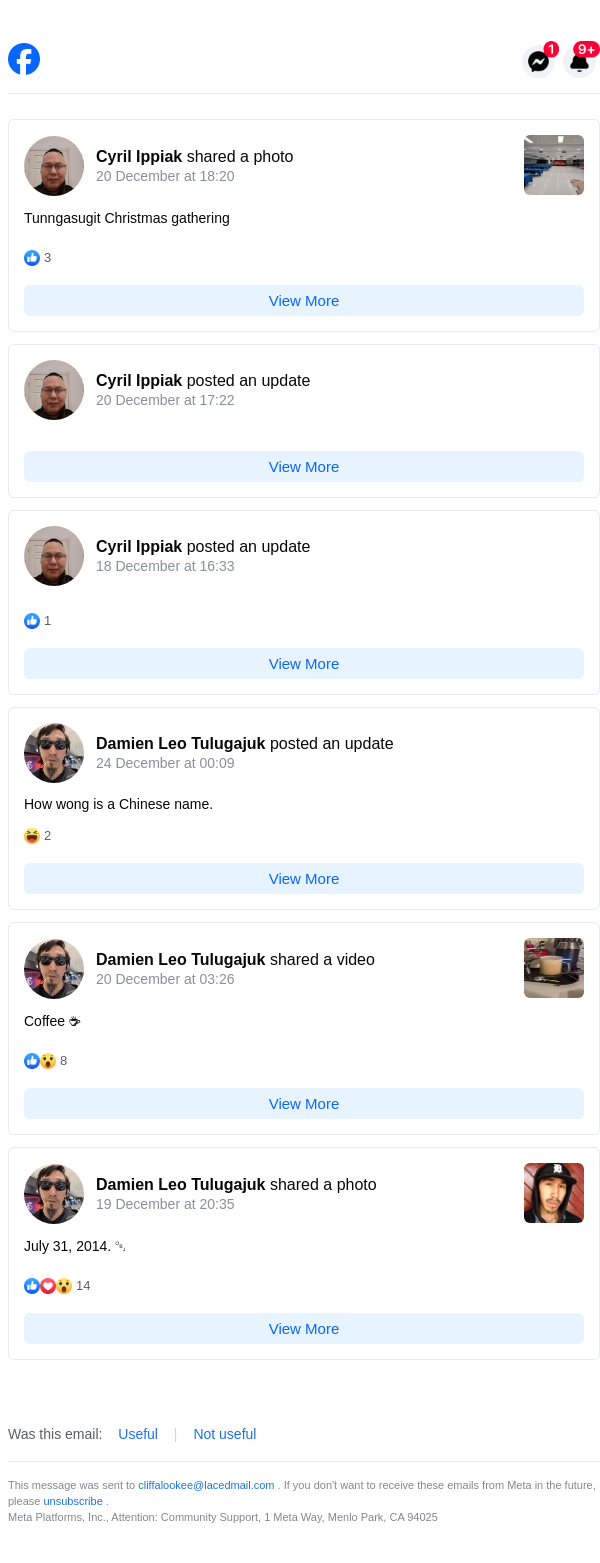Tap the unsubscribe link
The height and width of the screenshot is (1563, 600).
tap(73, 1501)
